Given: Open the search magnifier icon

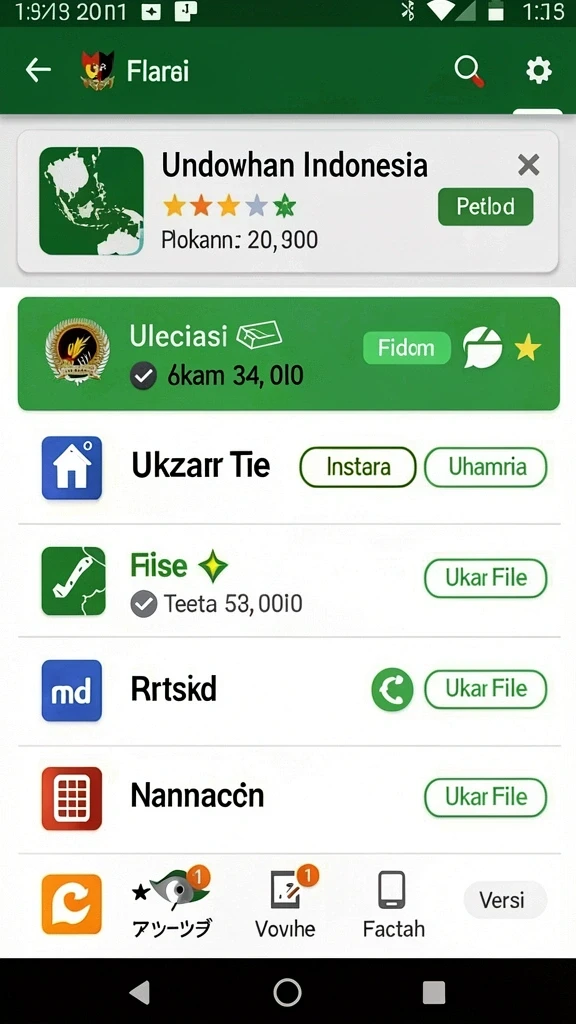Looking at the screenshot, I should point(469,71).
